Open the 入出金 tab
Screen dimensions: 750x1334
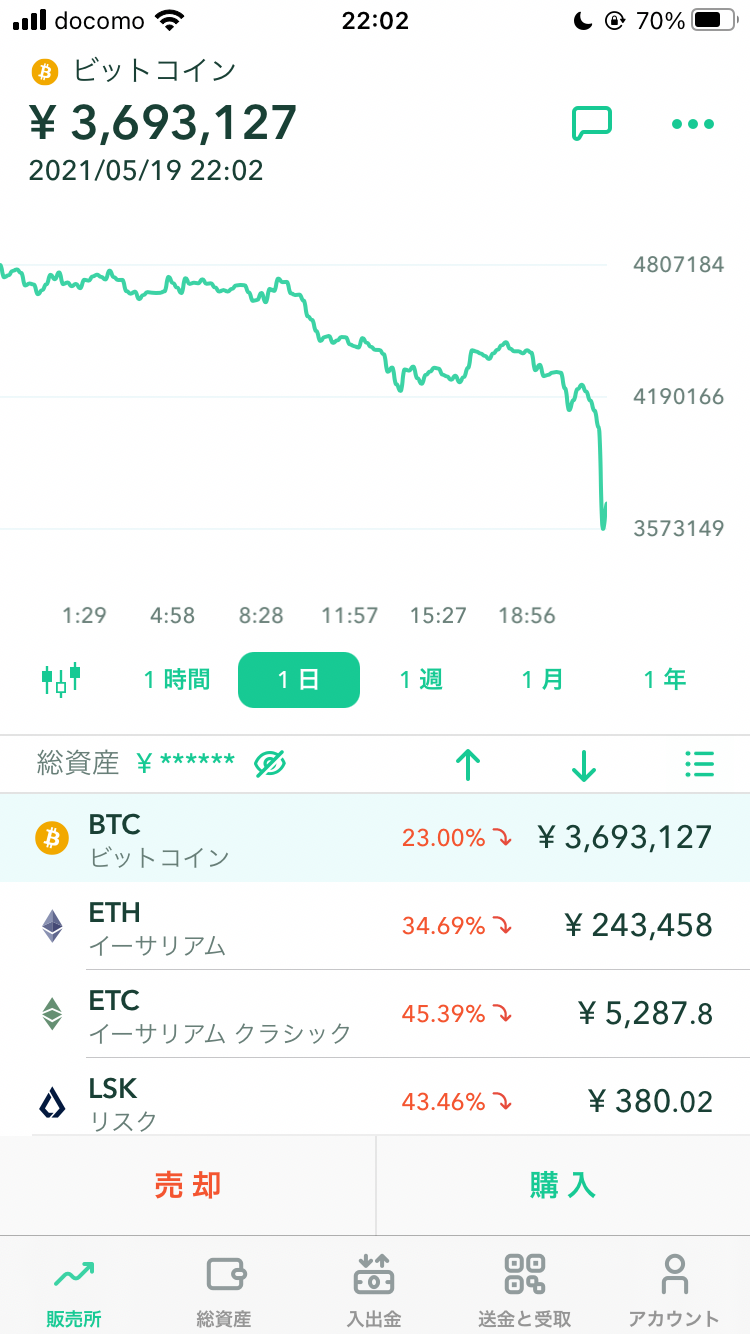click(374, 1289)
